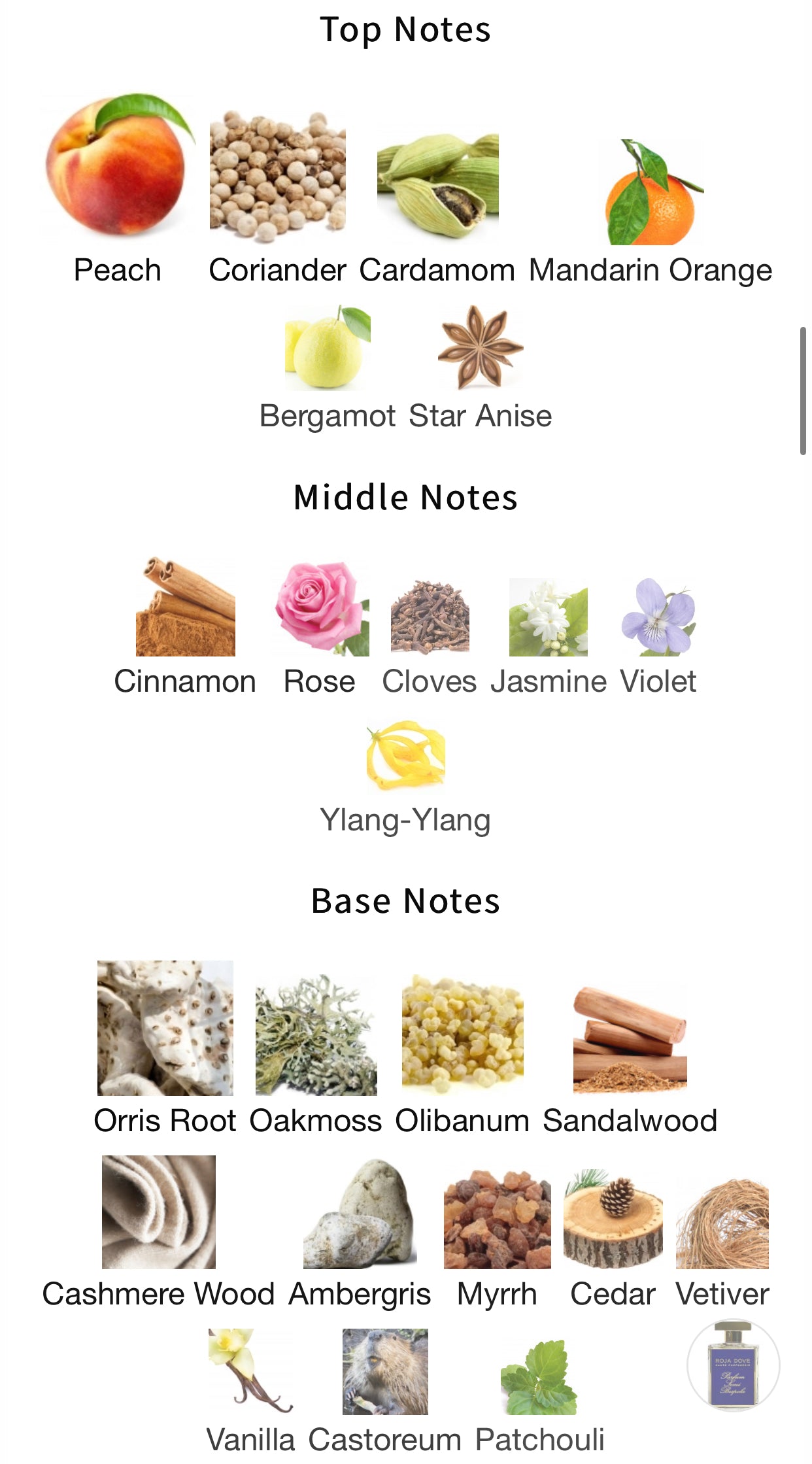View the Sandalwood note
The height and width of the screenshot is (1464, 812).
(630, 1040)
